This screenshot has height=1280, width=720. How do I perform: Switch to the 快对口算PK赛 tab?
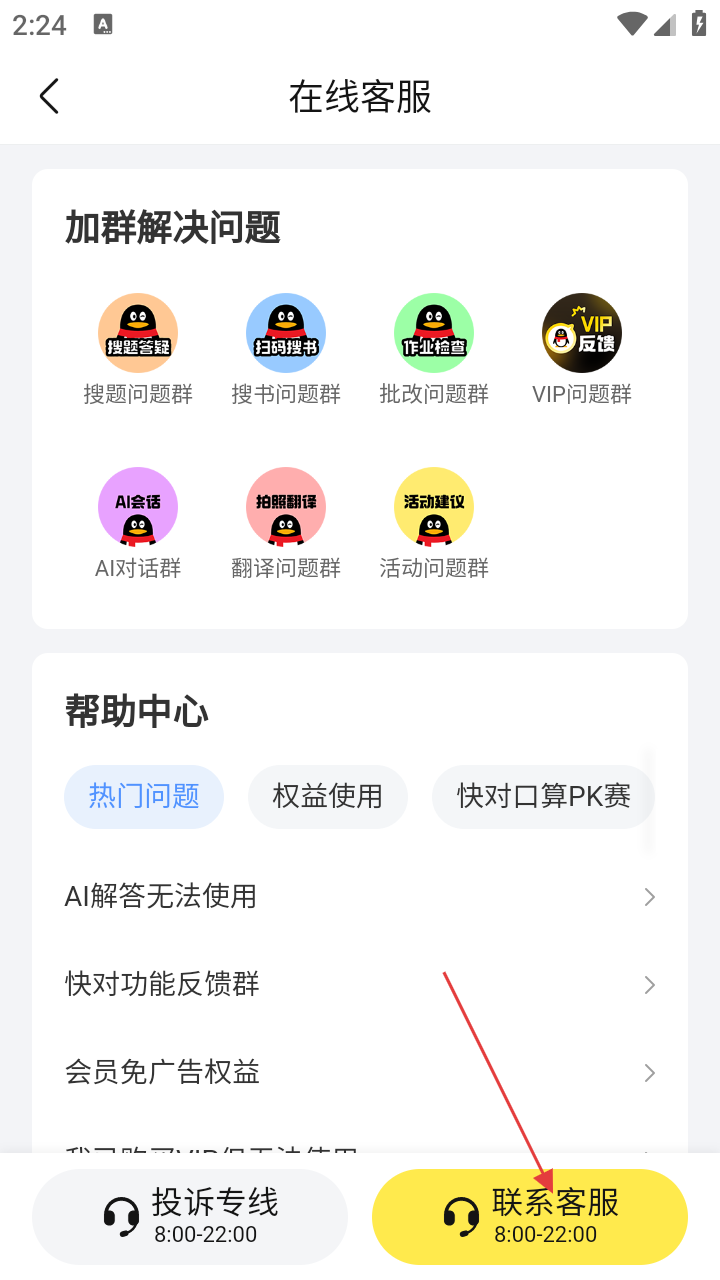point(544,796)
